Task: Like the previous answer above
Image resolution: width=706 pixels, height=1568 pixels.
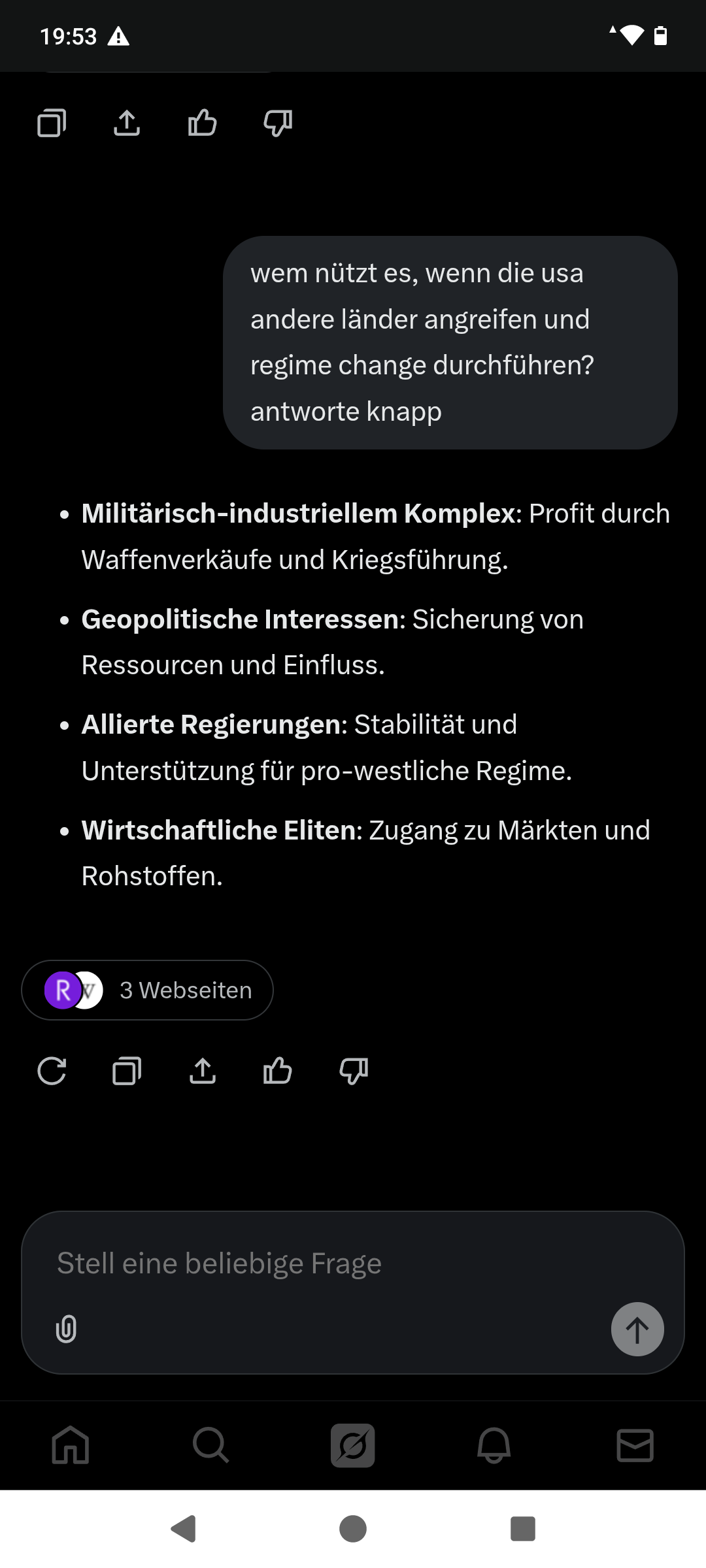Action: 202,123
